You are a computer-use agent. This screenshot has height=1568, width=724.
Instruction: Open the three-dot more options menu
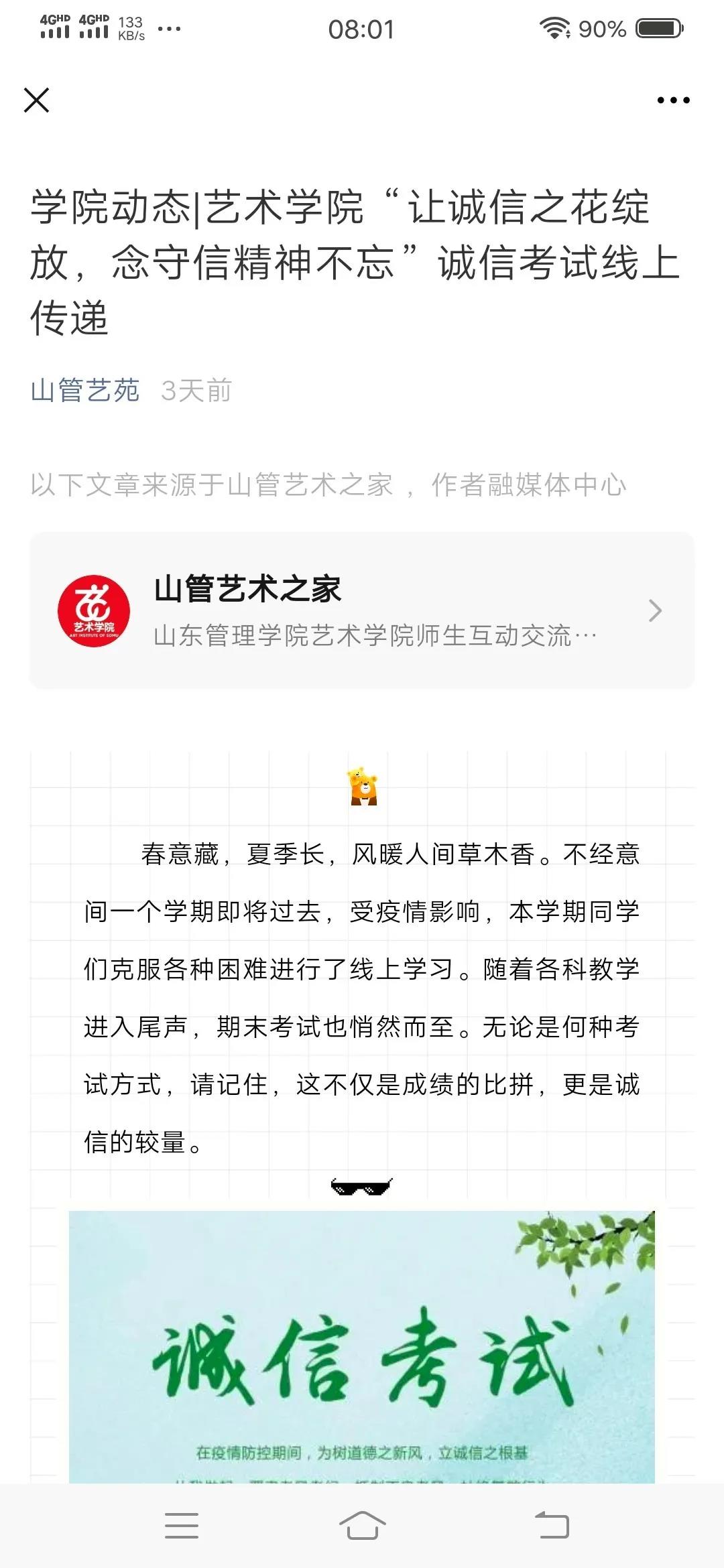pyautogui.click(x=673, y=101)
